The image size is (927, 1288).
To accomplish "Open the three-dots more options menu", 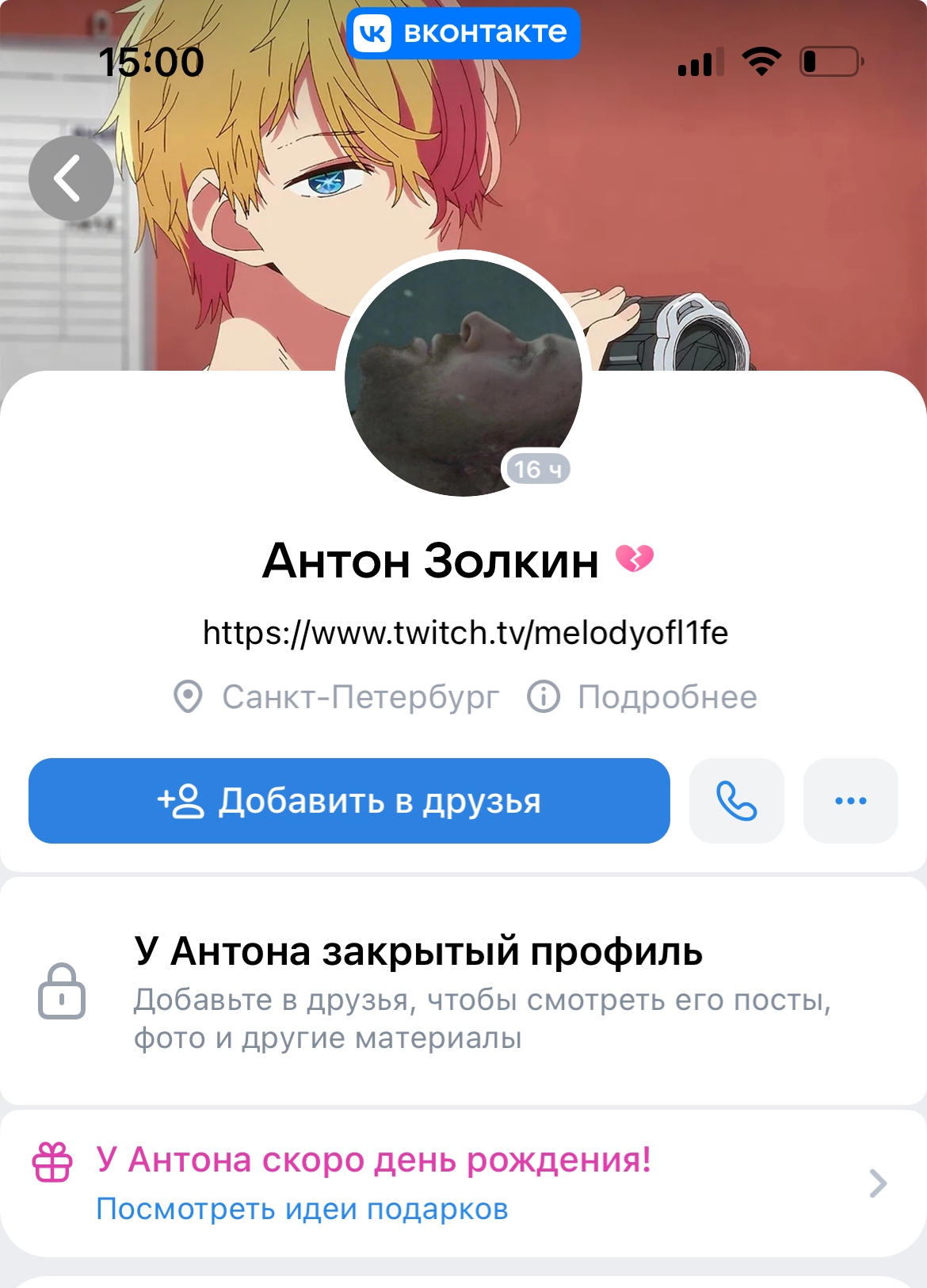I will tap(850, 801).
